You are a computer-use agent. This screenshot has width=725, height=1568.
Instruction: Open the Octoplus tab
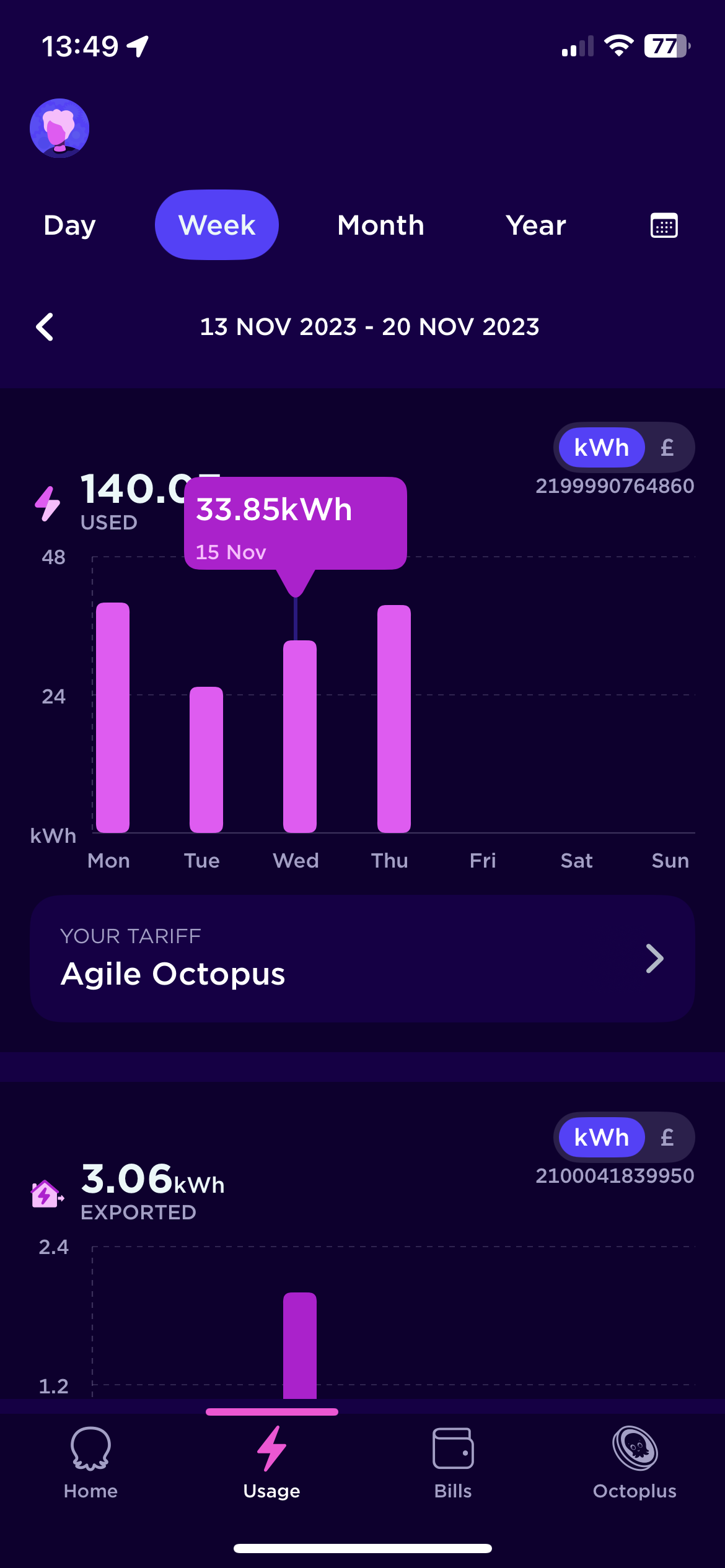(635, 1463)
